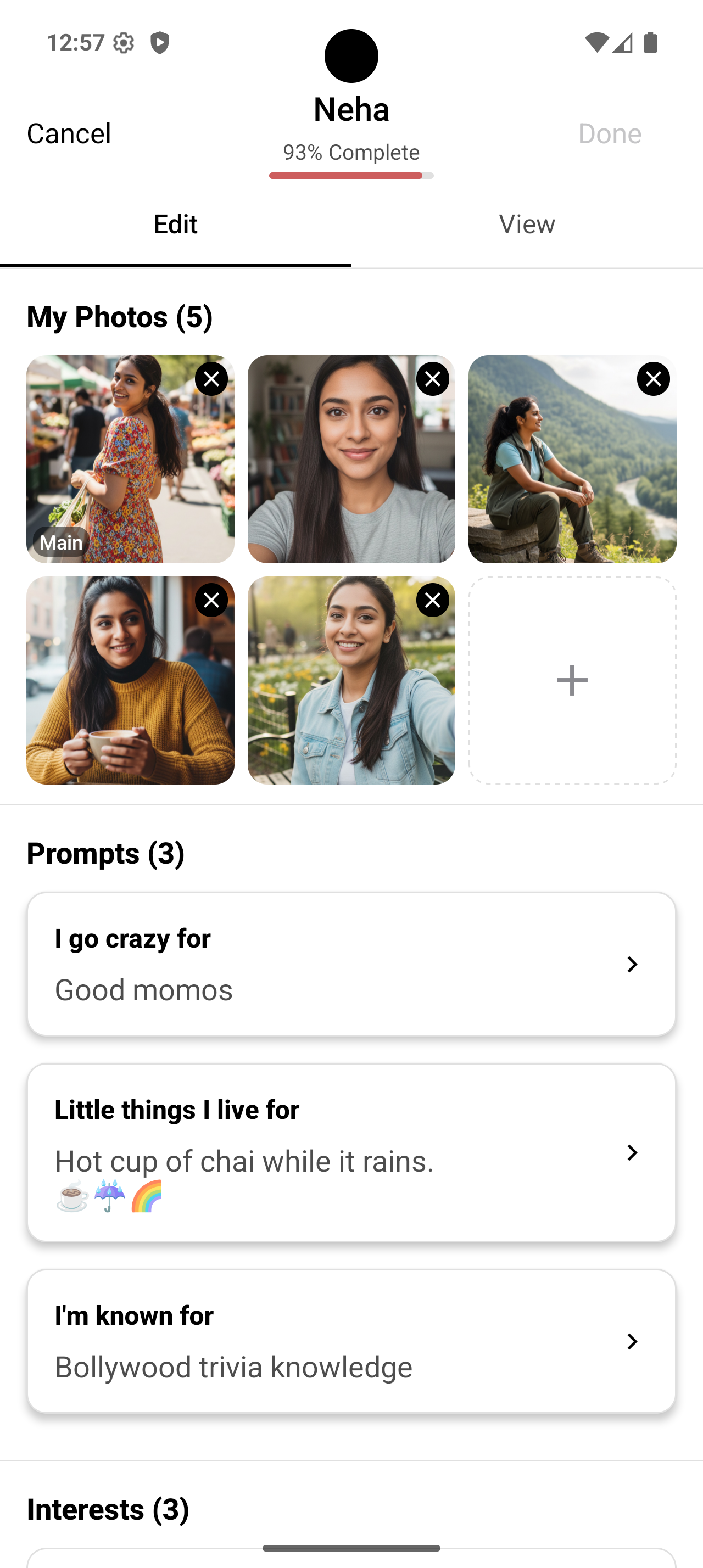
Task: Cancel profile editing
Action: tap(69, 133)
